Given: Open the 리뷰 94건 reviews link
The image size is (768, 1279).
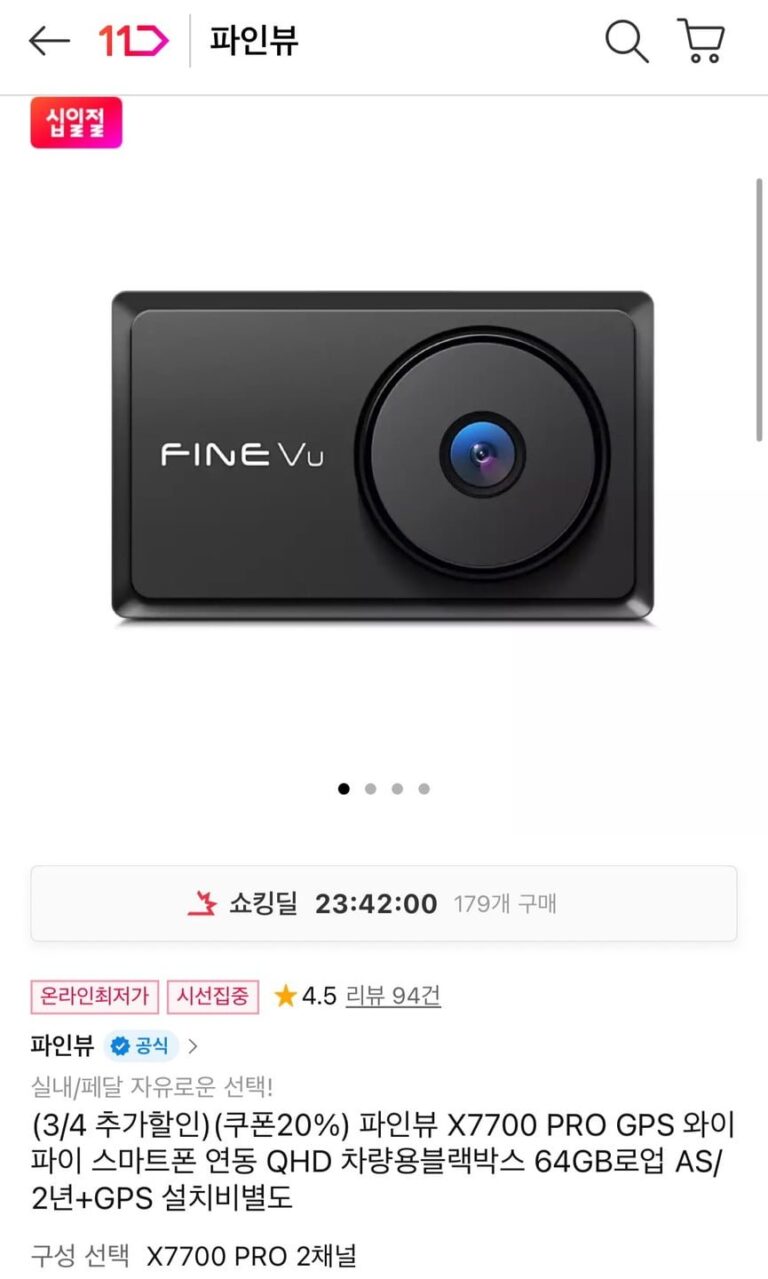Looking at the screenshot, I should 393,996.
